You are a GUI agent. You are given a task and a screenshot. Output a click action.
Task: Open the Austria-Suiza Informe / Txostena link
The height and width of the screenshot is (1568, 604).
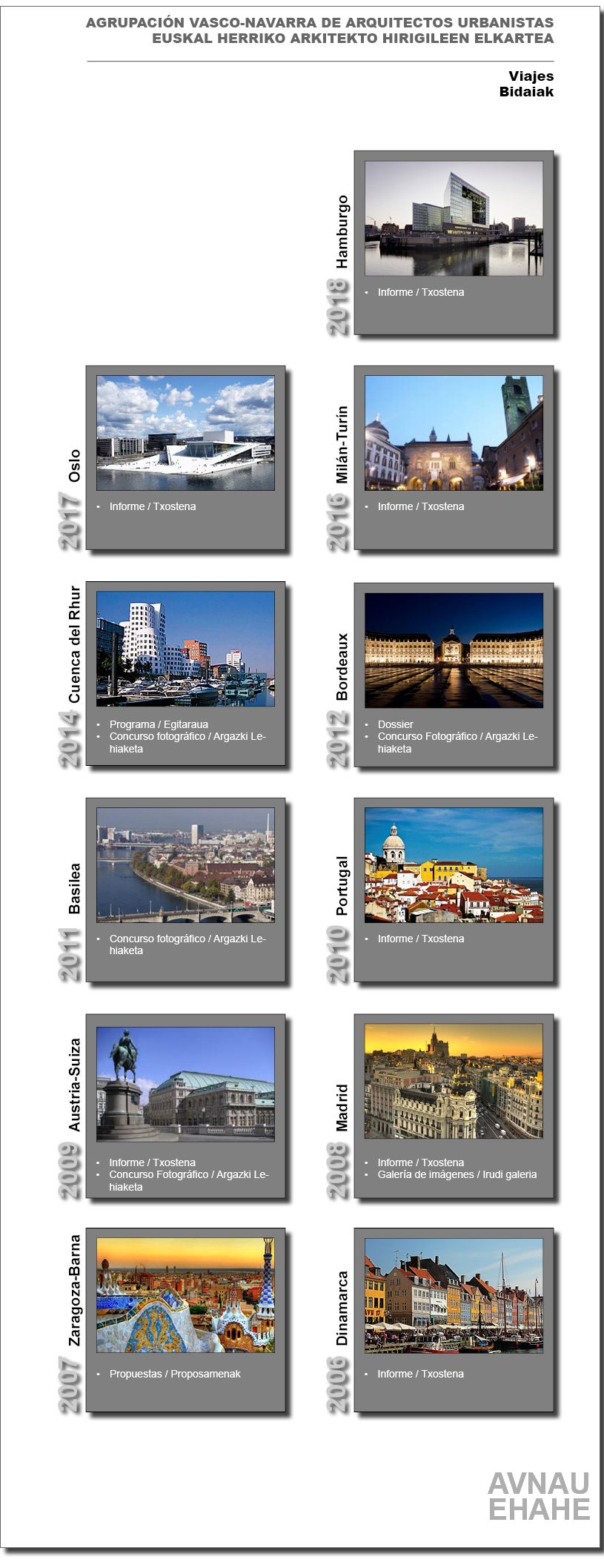pyautogui.click(x=152, y=1162)
